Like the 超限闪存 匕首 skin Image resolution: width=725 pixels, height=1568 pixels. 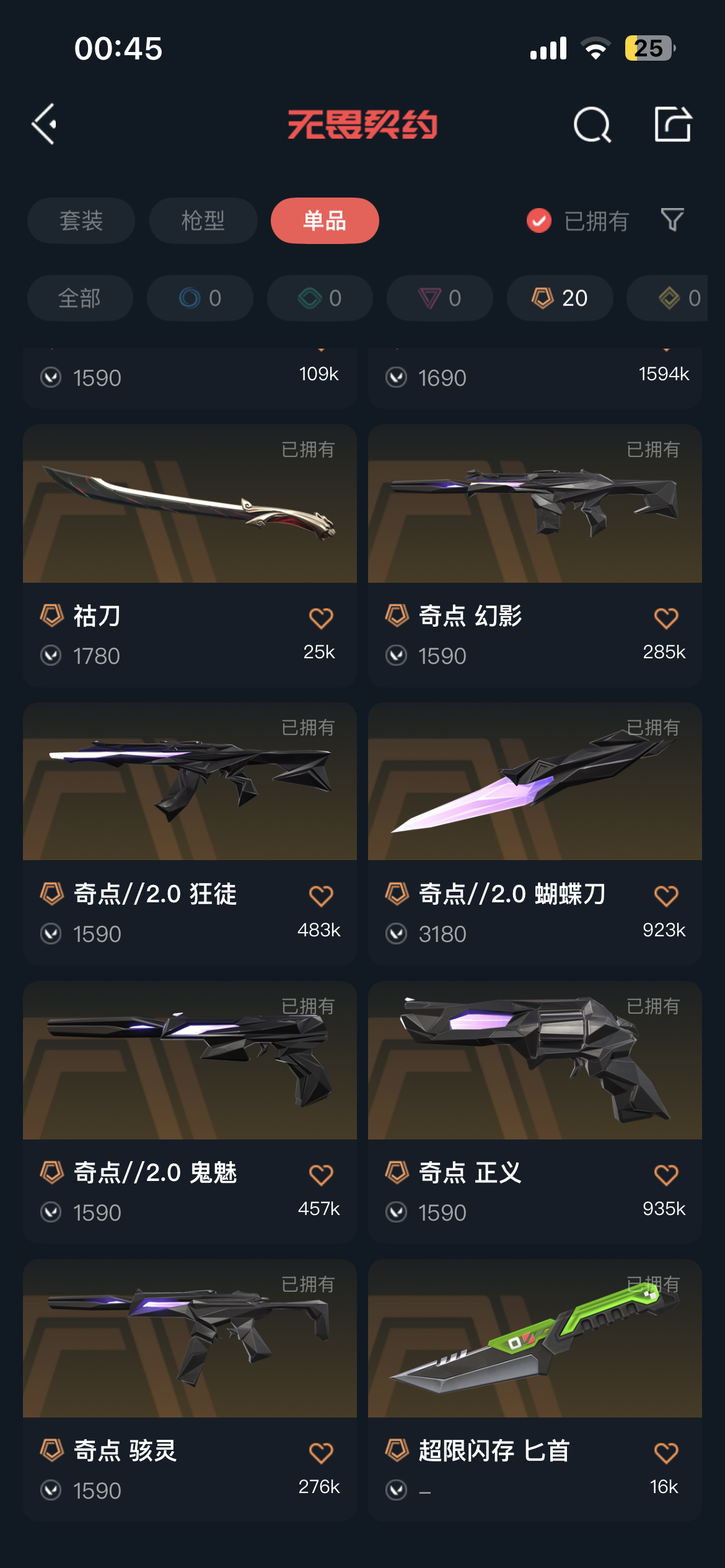666,1452
